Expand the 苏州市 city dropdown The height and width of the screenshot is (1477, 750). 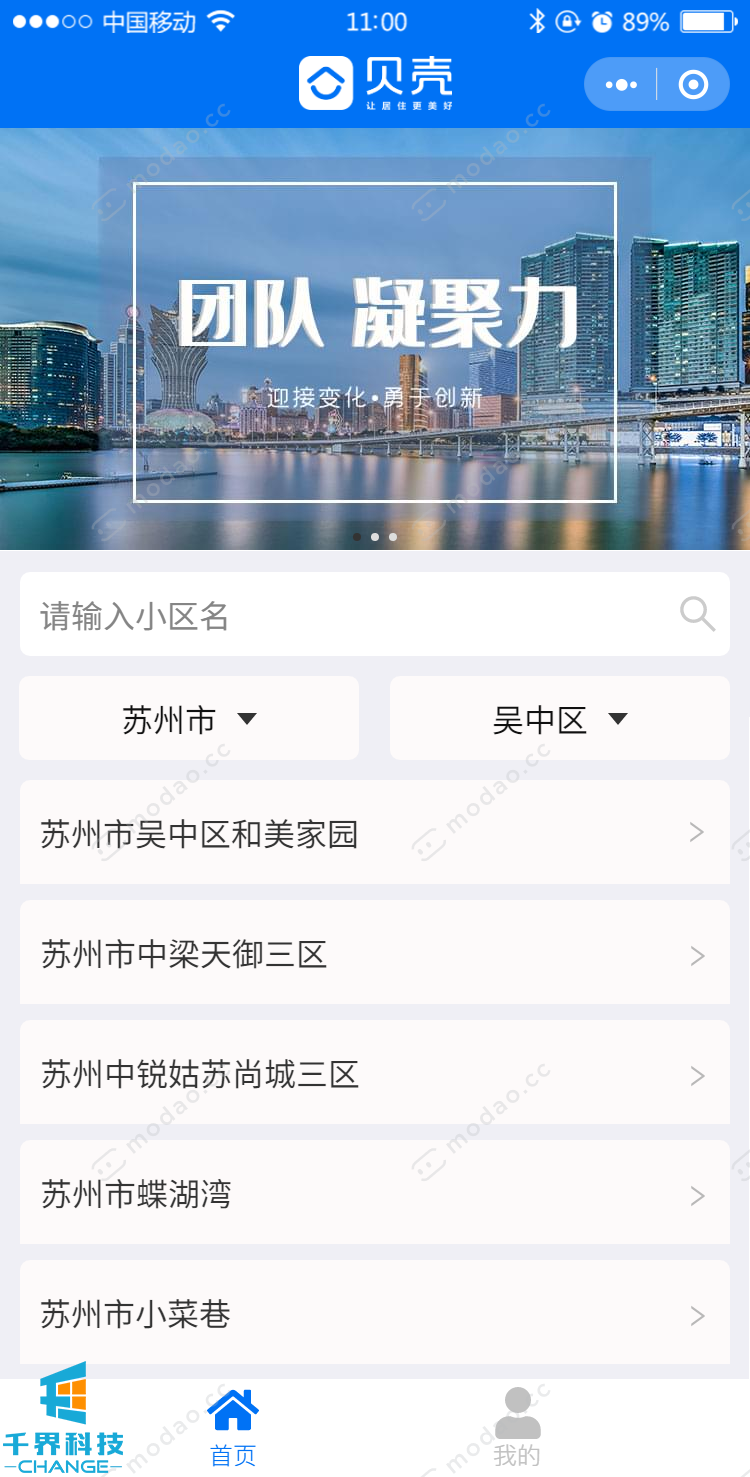click(189, 719)
